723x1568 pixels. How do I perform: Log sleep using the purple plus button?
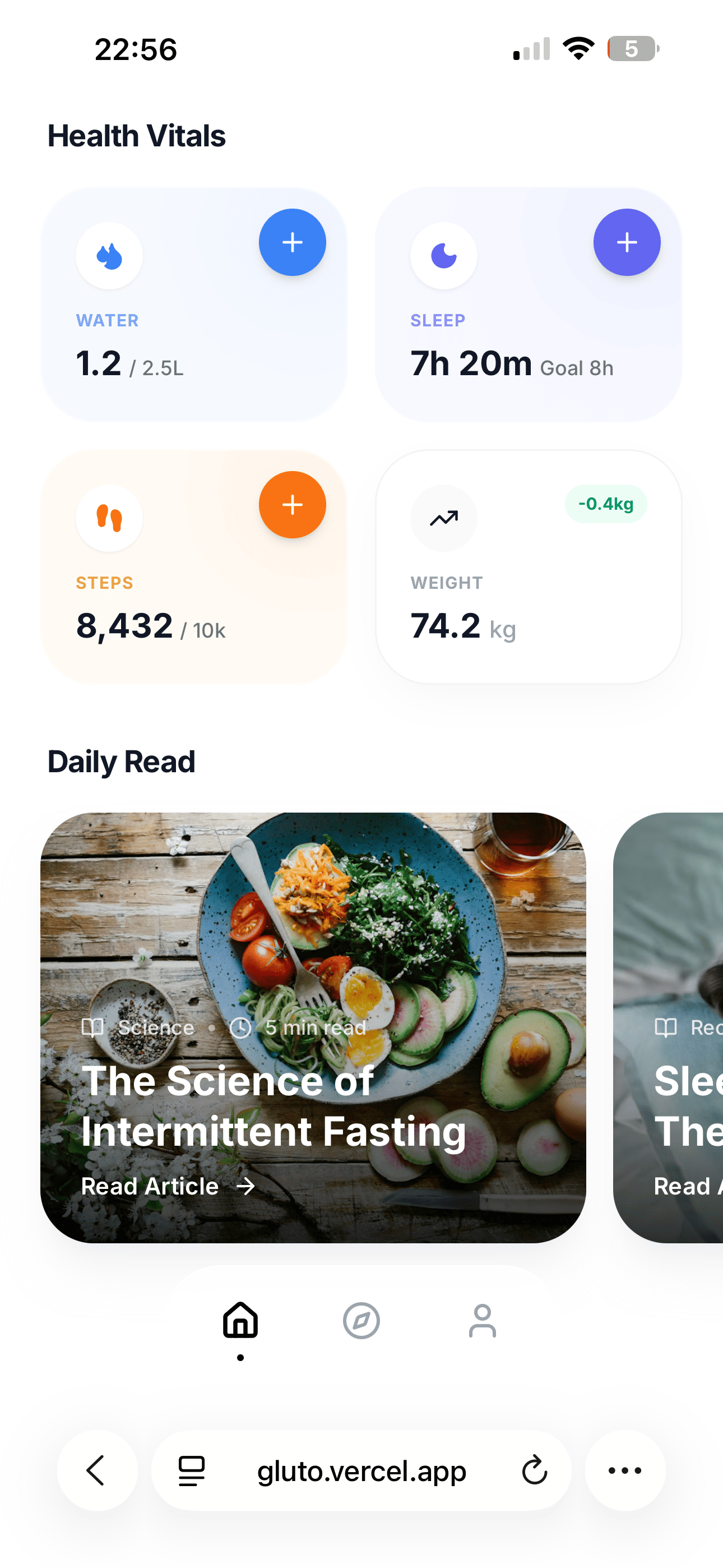[x=626, y=242]
